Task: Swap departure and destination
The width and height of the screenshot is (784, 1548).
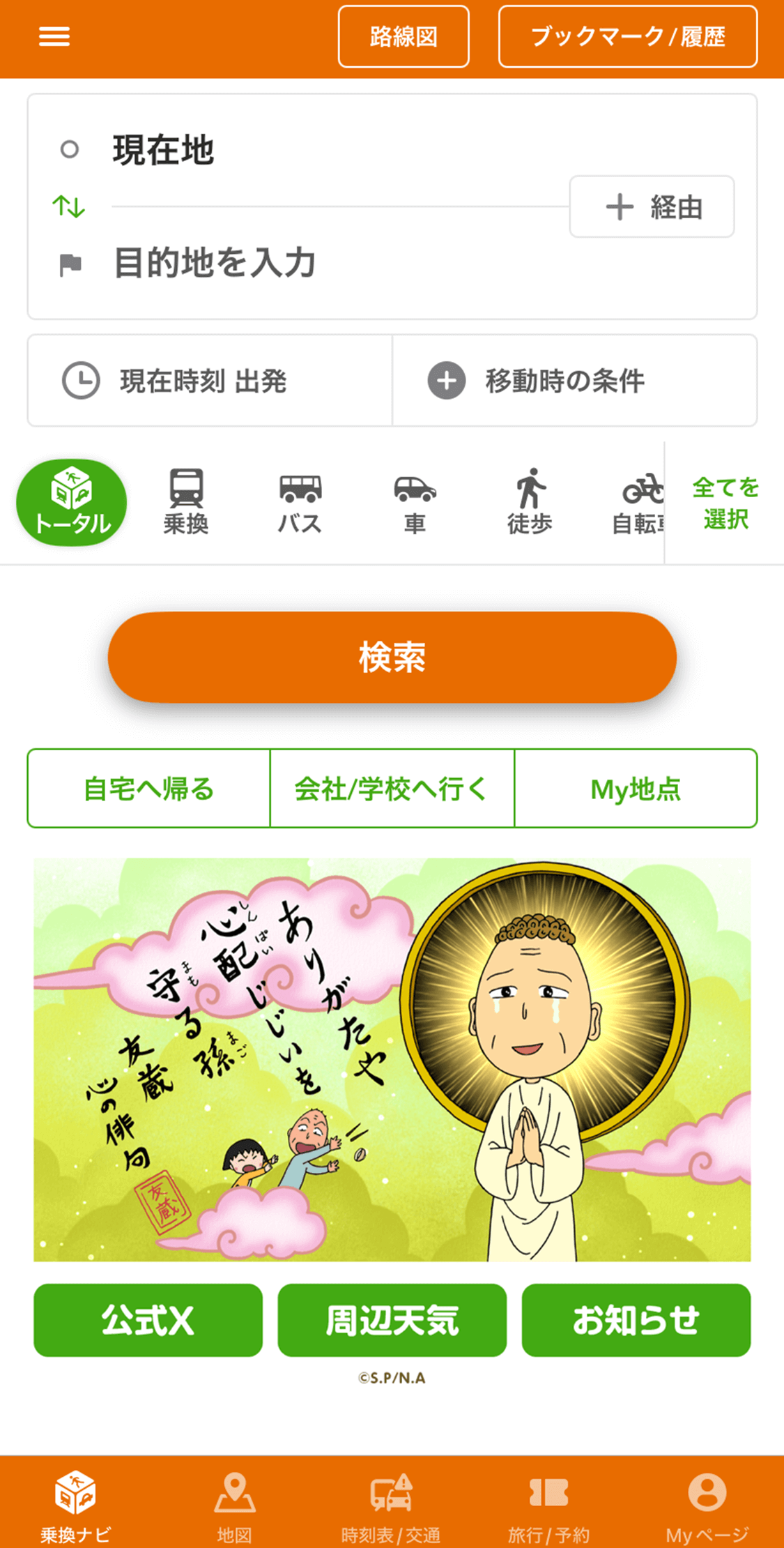Action: coord(69,206)
